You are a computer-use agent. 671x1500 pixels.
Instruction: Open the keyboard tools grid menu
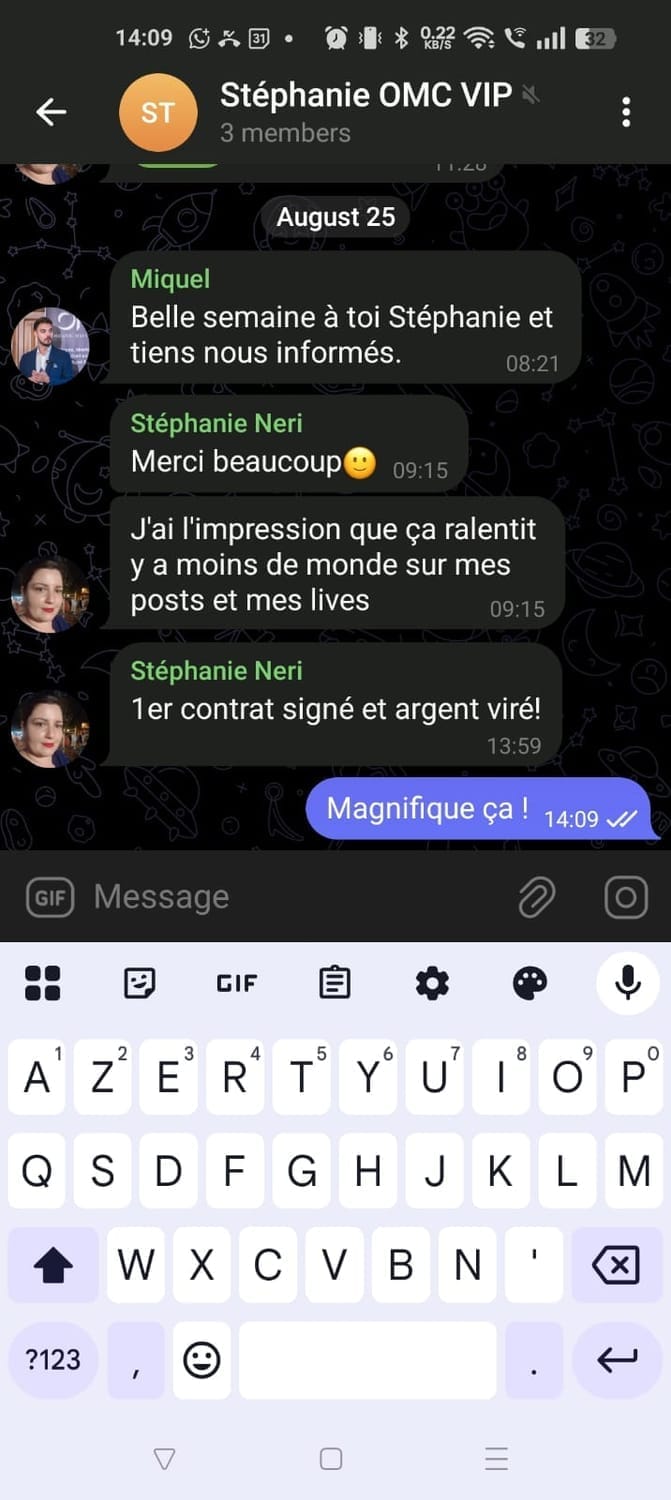click(42, 984)
